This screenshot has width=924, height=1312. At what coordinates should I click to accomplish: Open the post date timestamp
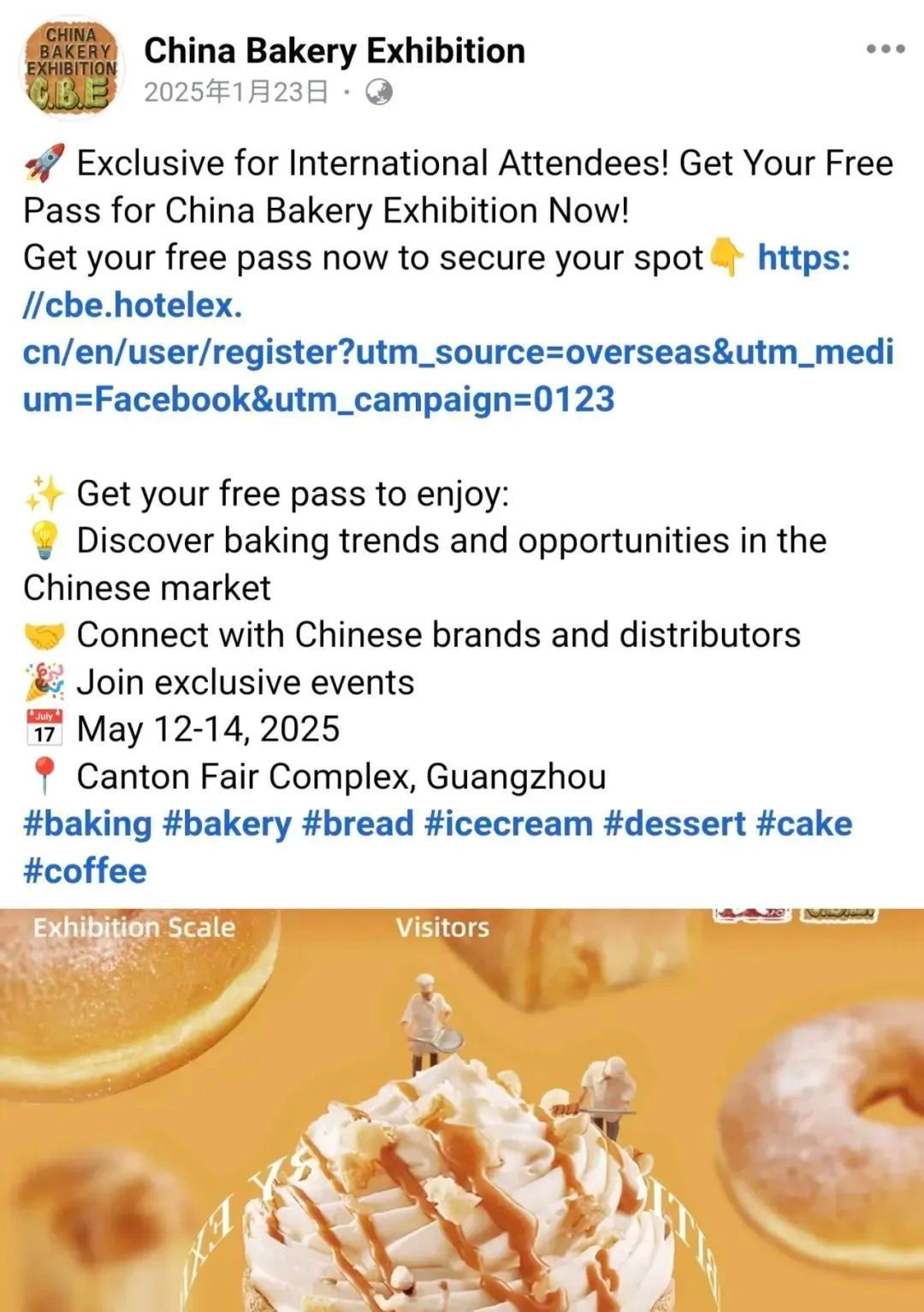click(235, 92)
